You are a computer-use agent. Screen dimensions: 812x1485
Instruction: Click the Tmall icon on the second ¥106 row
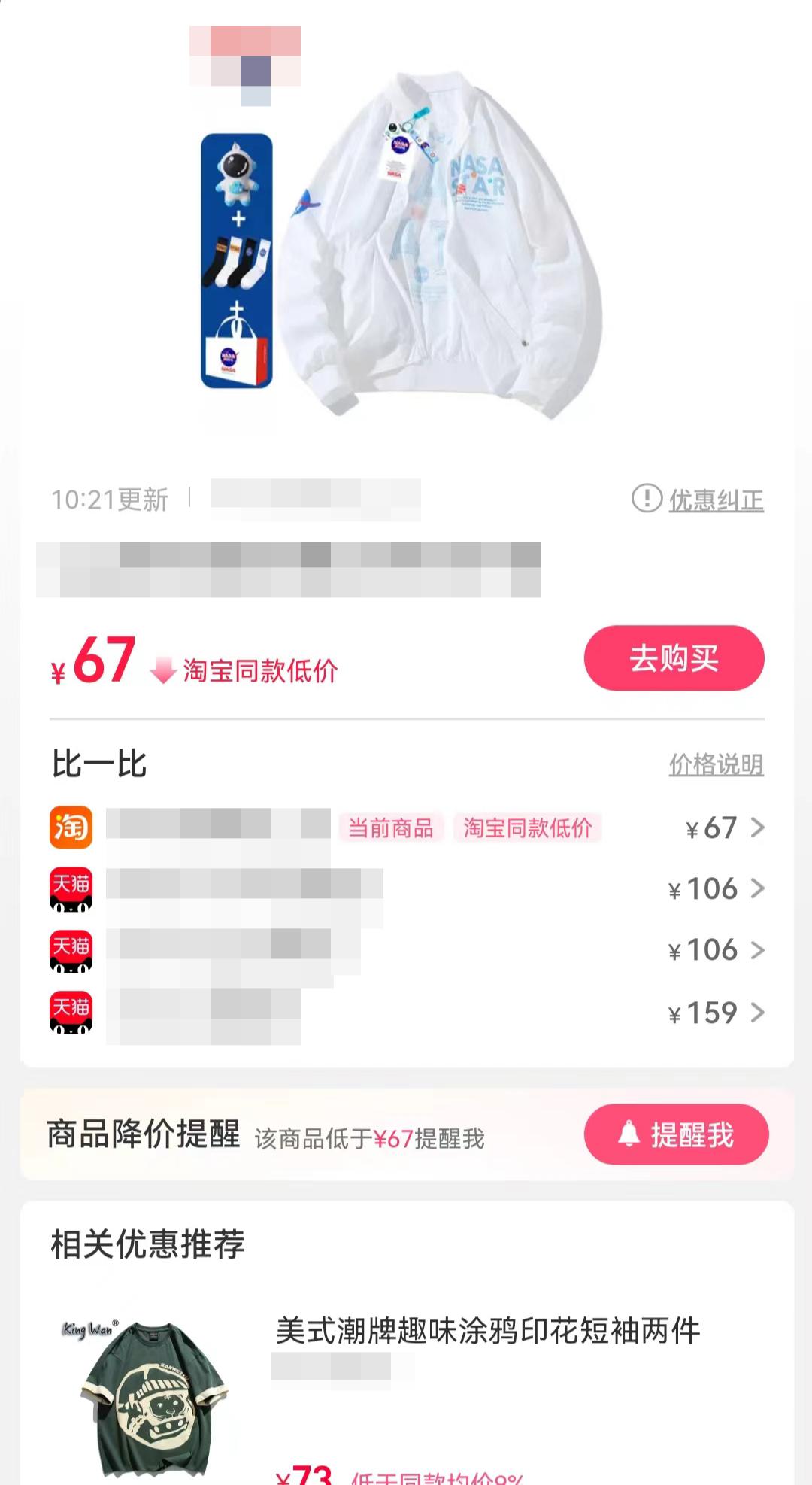[70, 950]
